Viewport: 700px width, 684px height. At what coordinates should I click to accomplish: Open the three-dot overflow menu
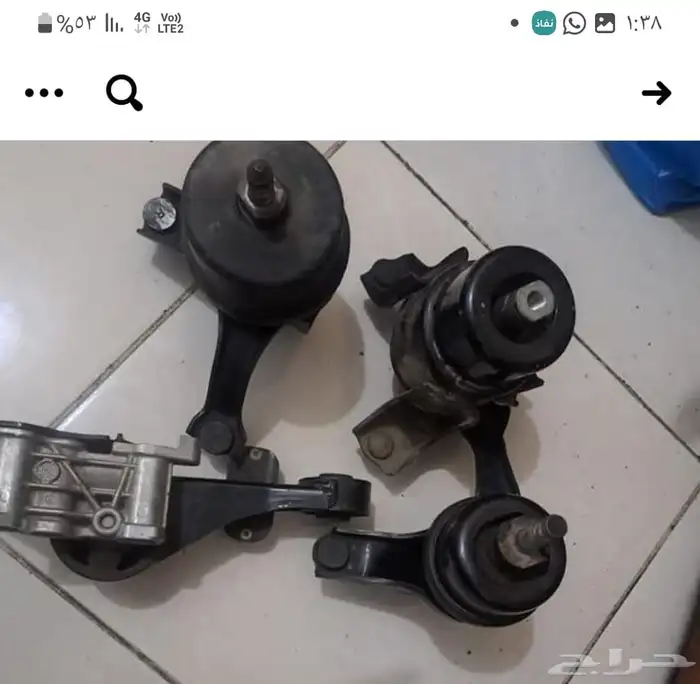44,93
